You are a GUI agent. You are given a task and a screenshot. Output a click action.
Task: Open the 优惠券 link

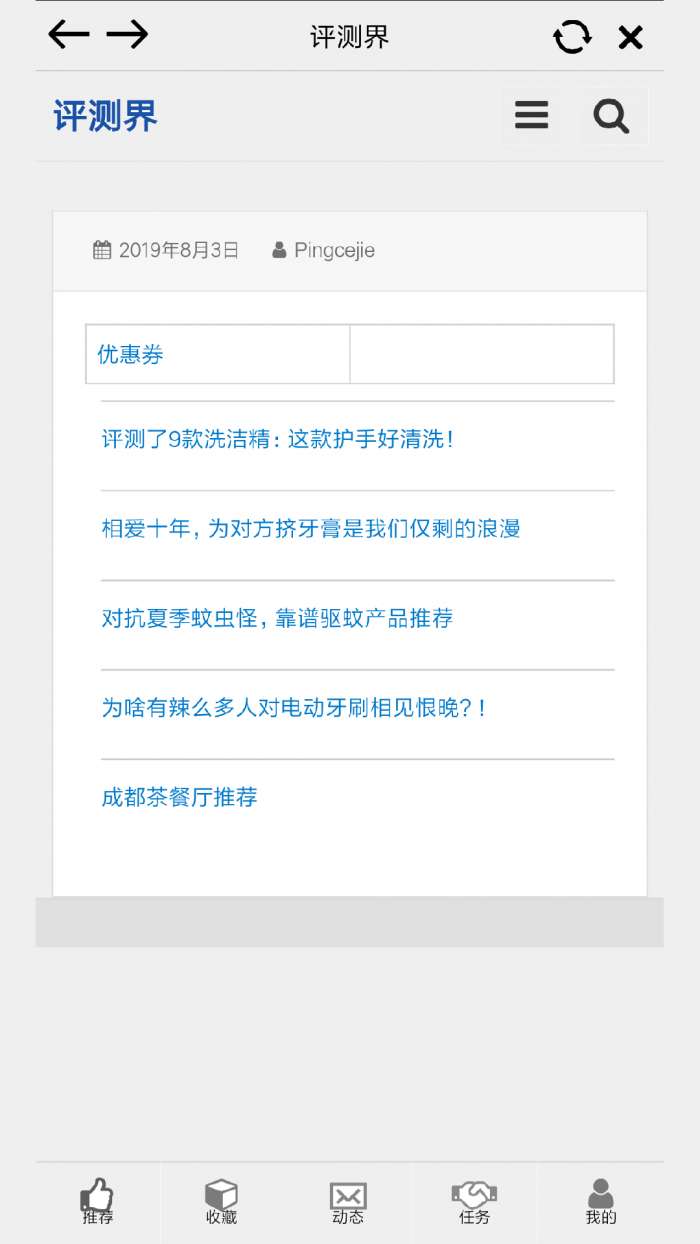[x=130, y=355]
